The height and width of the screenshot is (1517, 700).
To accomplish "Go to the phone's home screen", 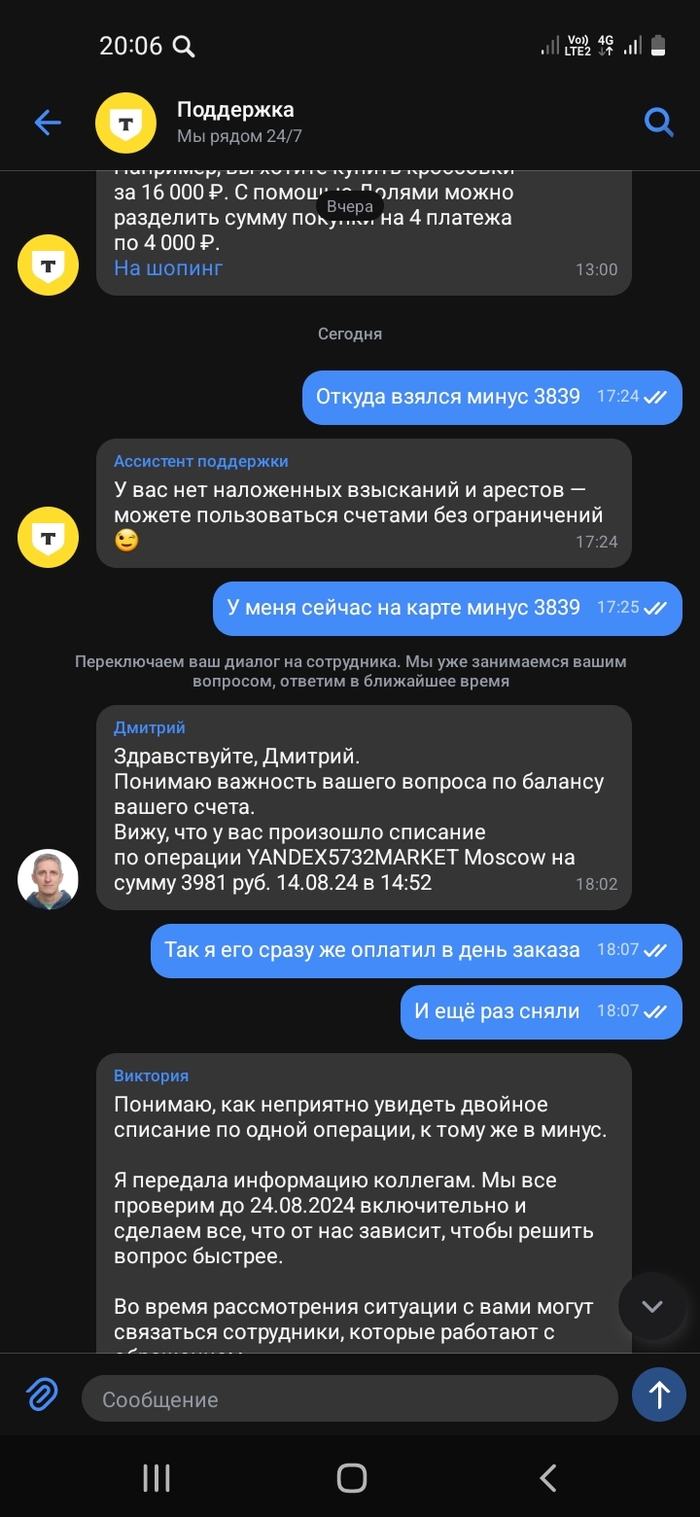I will tap(352, 1478).
